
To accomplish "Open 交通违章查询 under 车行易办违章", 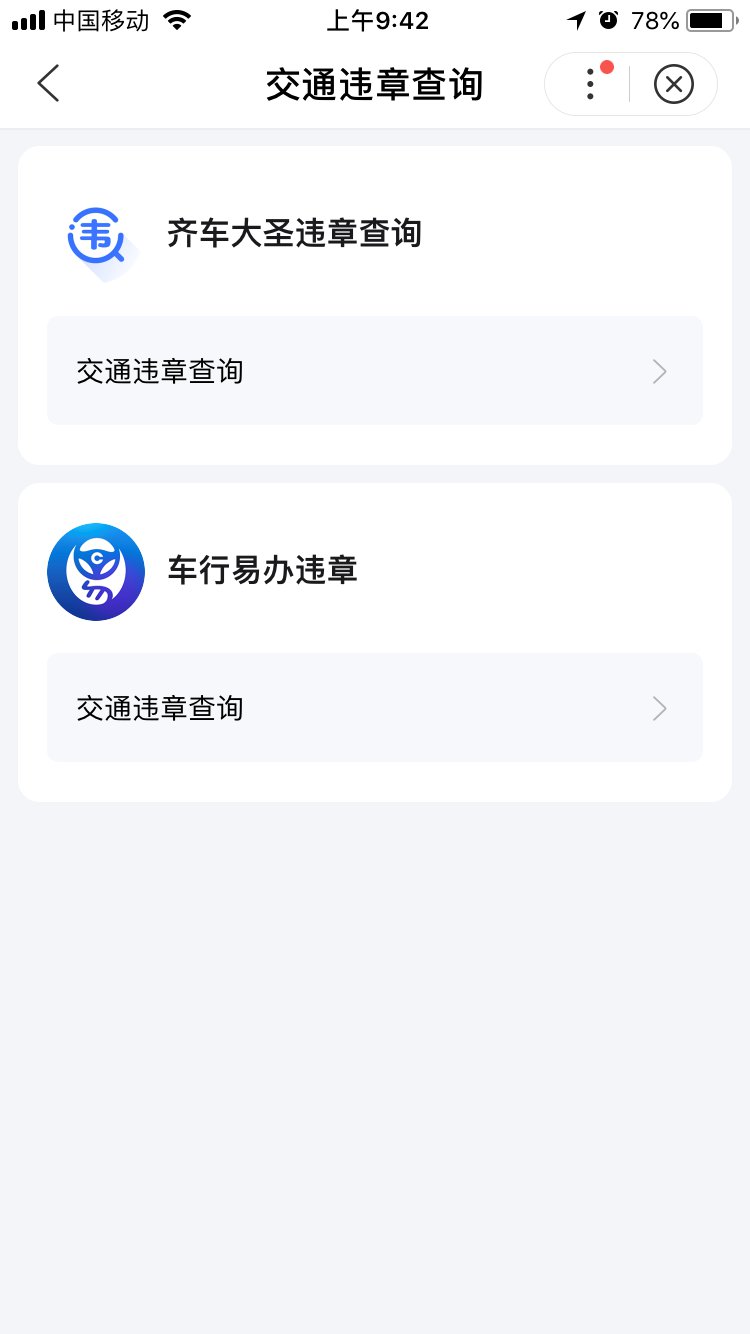I will coord(374,708).
